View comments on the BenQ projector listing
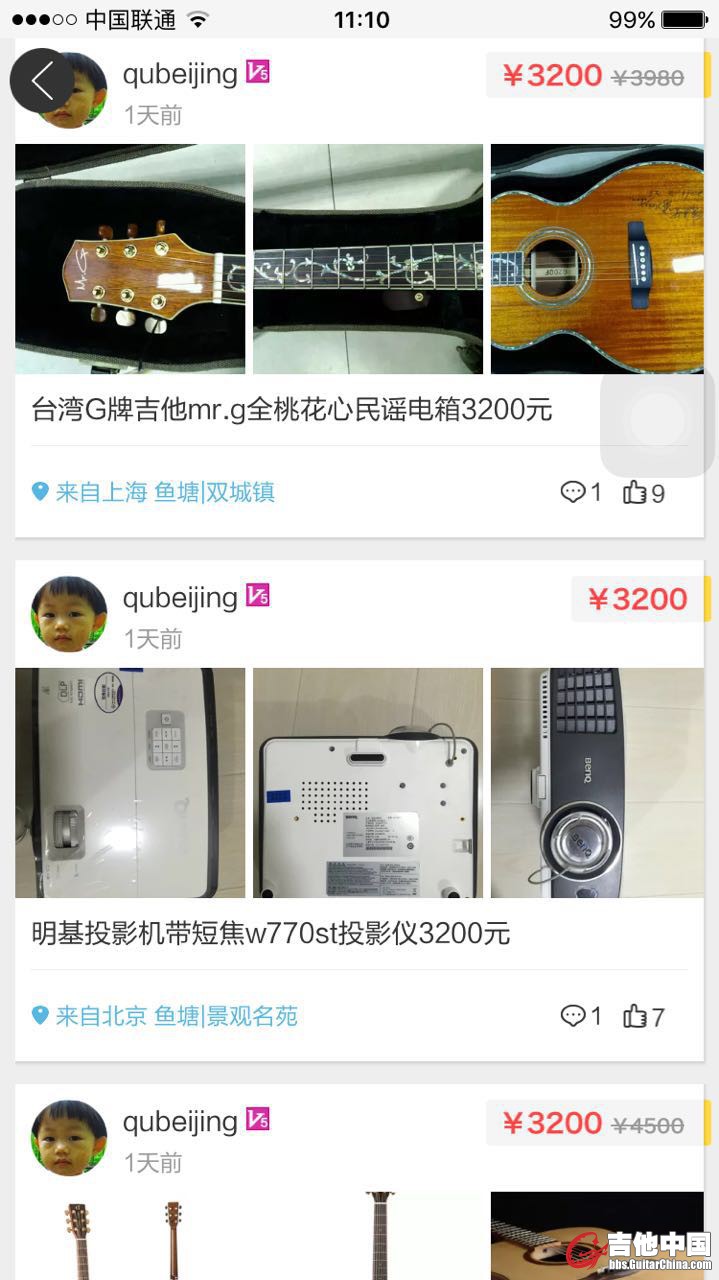The height and width of the screenshot is (1280, 719). [x=581, y=1016]
